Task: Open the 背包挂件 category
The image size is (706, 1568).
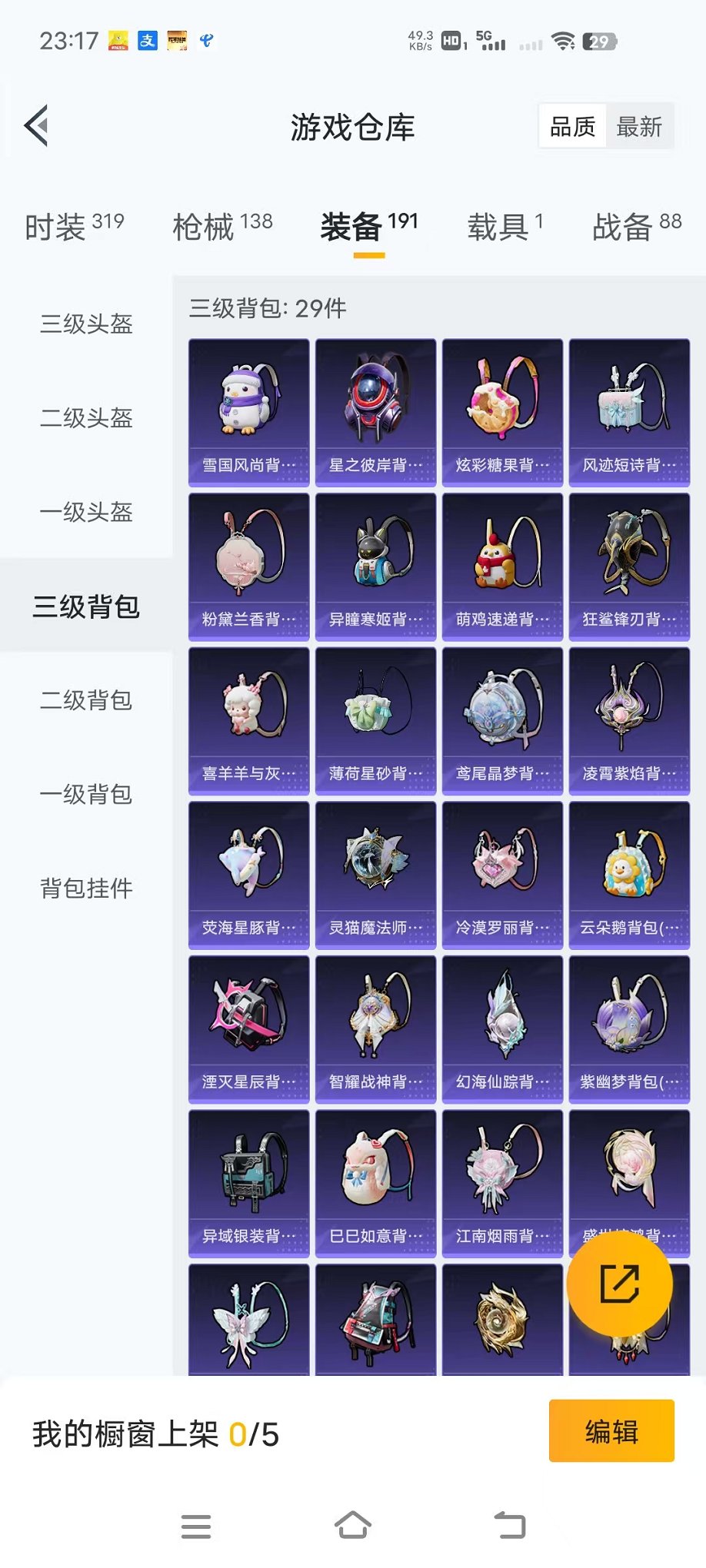Action: tap(86, 888)
